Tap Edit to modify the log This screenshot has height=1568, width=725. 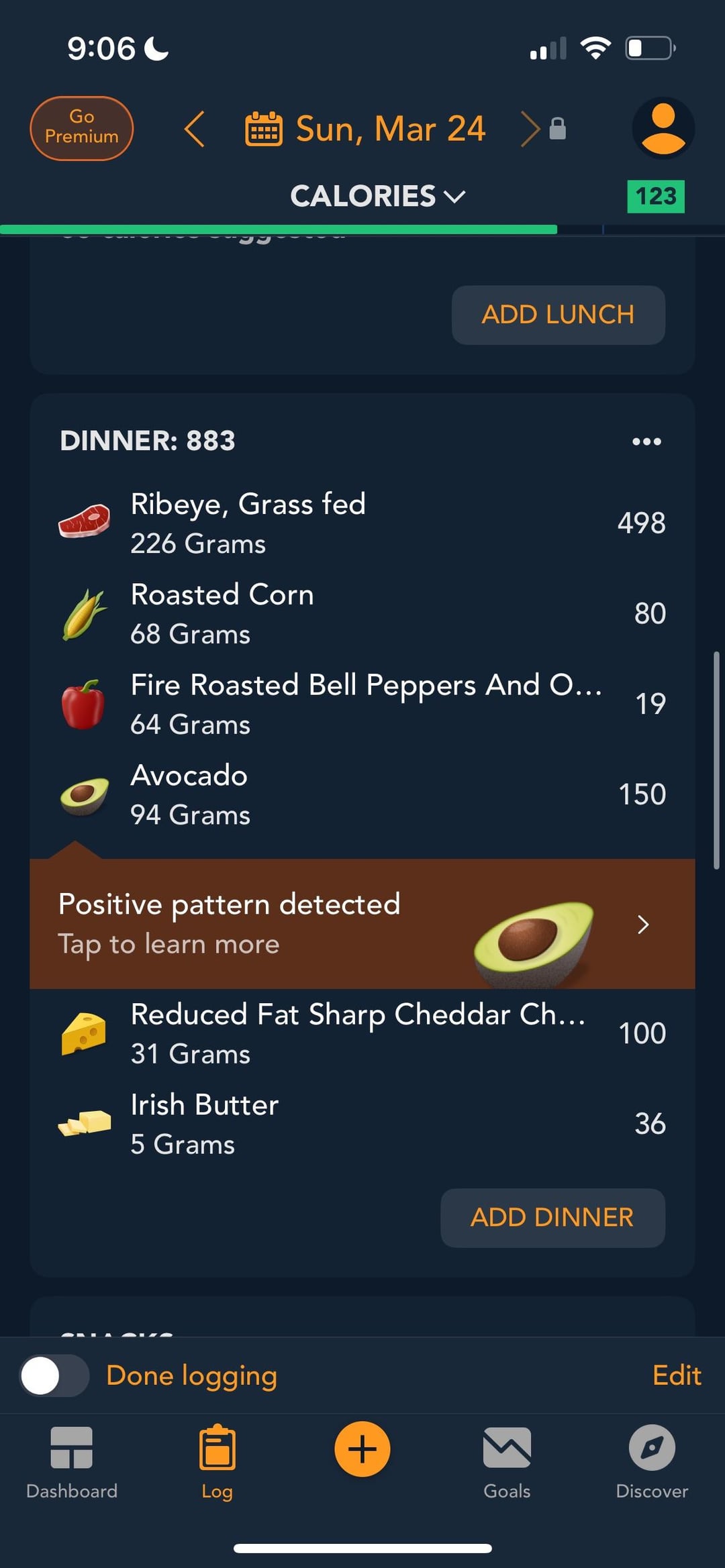click(677, 1375)
